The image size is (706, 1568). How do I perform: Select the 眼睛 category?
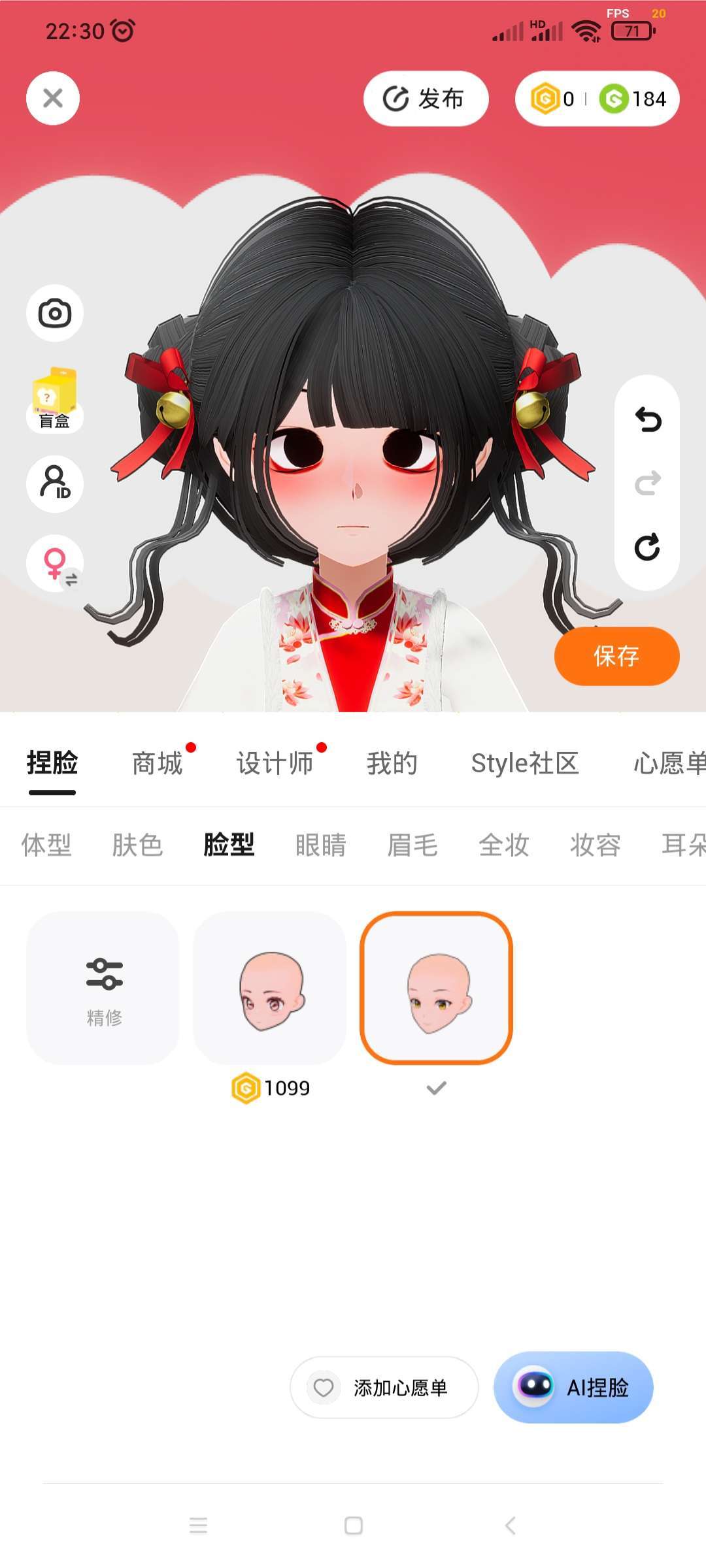pyautogui.click(x=320, y=845)
